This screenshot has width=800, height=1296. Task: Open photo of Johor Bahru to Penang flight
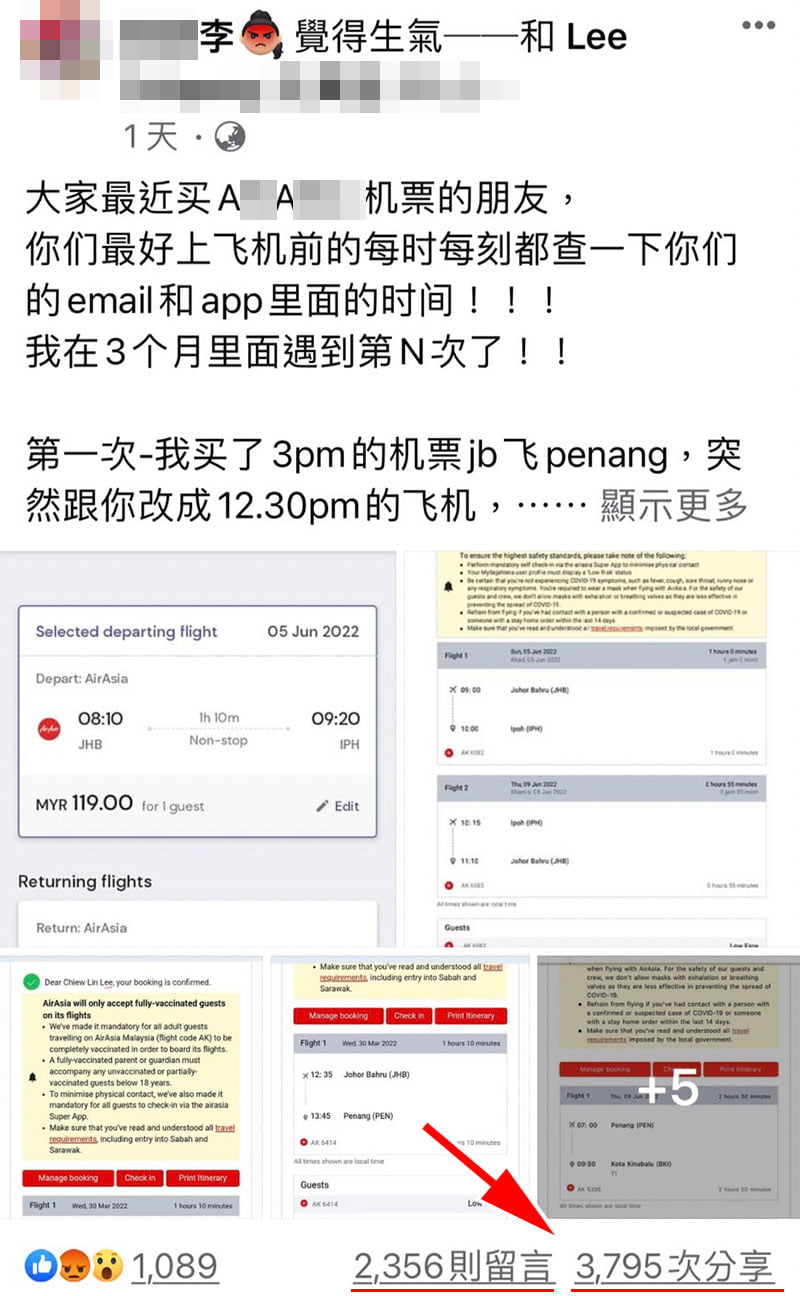click(x=400, y=1085)
